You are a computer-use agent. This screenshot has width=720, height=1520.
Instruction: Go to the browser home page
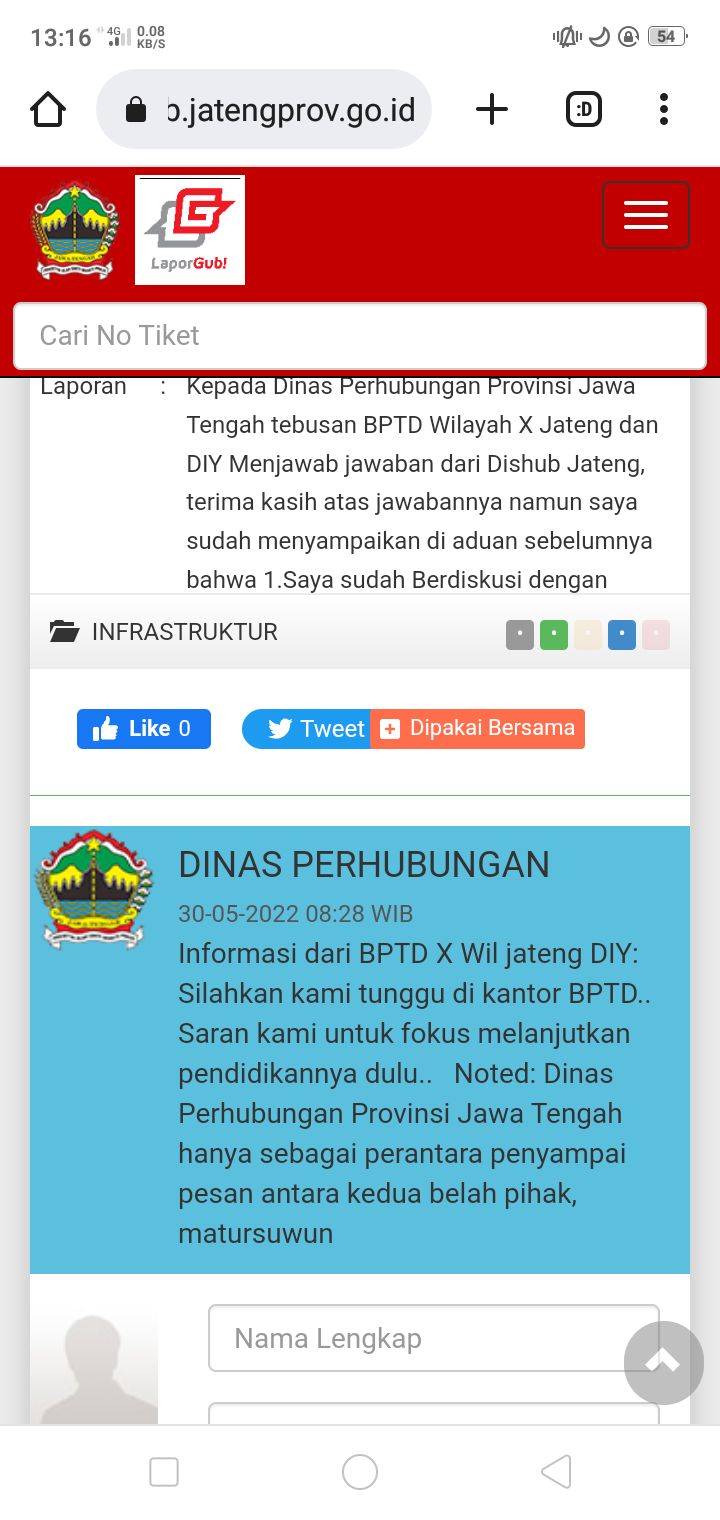tap(48, 109)
